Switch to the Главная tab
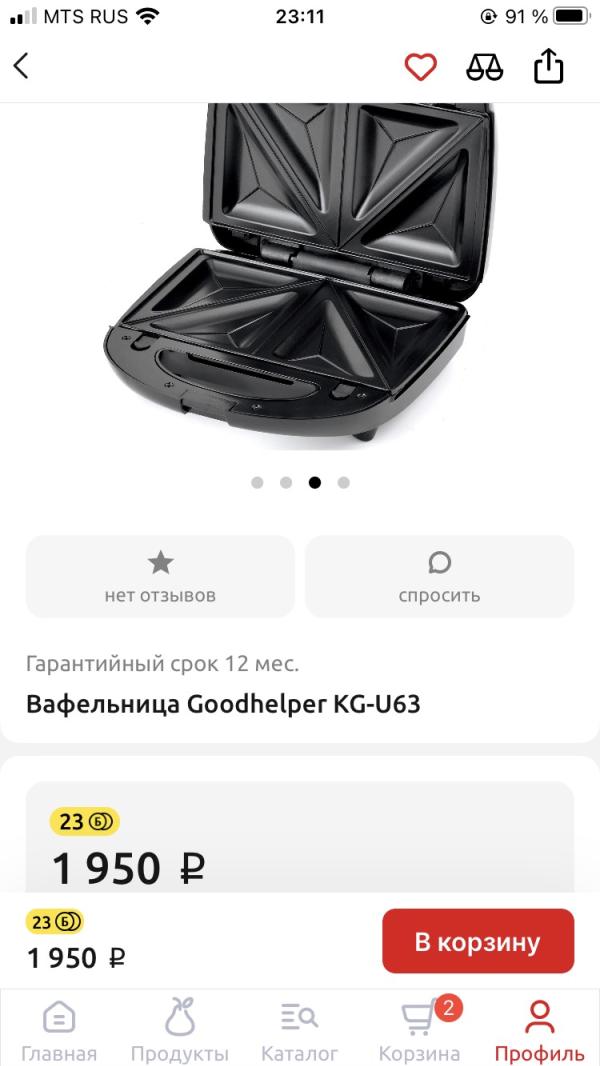The image size is (600, 1066). (x=59, y=1030)
